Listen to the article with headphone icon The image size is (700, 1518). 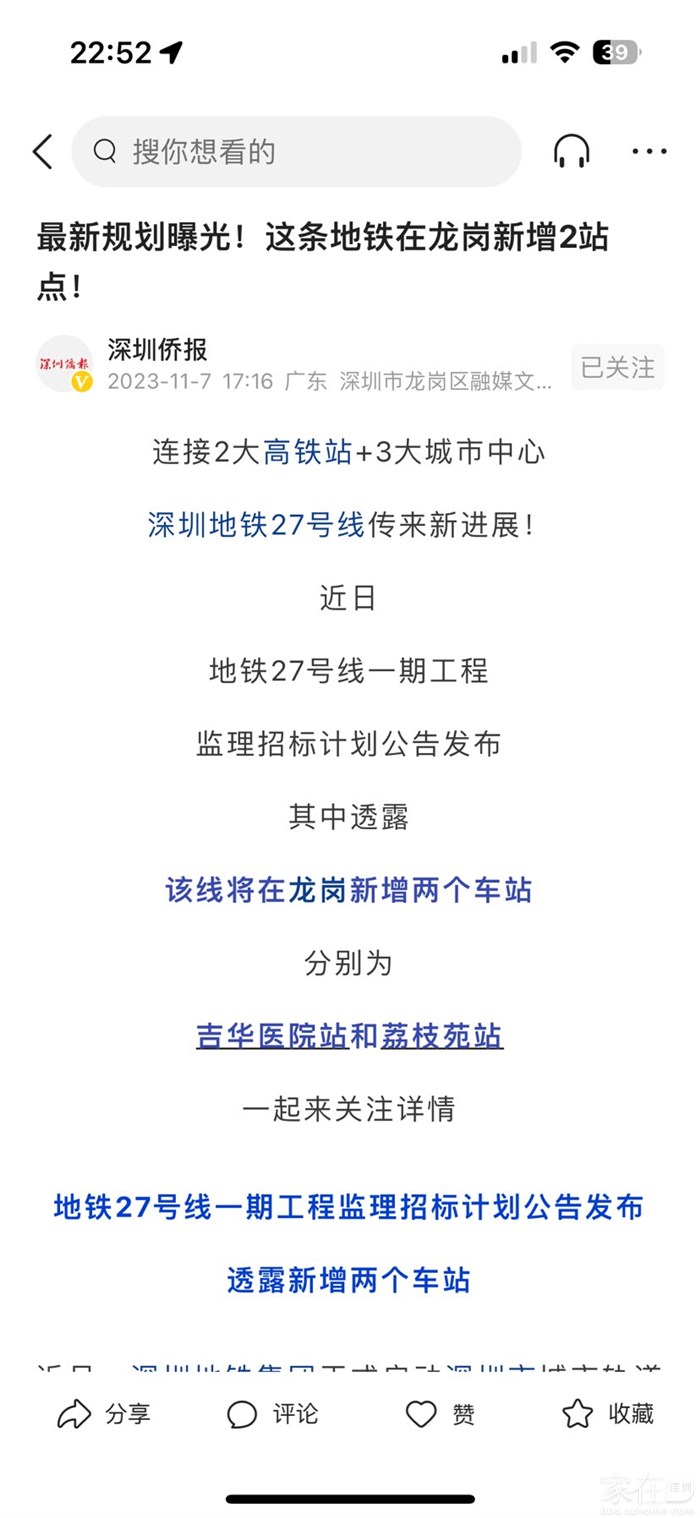click(571, 152)
